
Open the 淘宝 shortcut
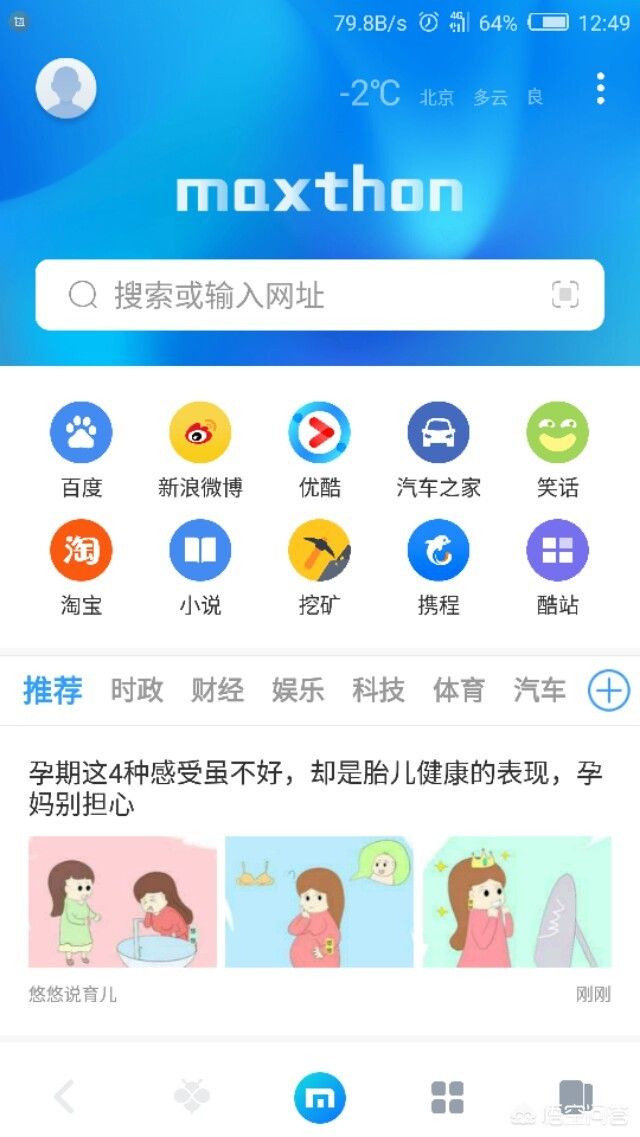[81, 551]
